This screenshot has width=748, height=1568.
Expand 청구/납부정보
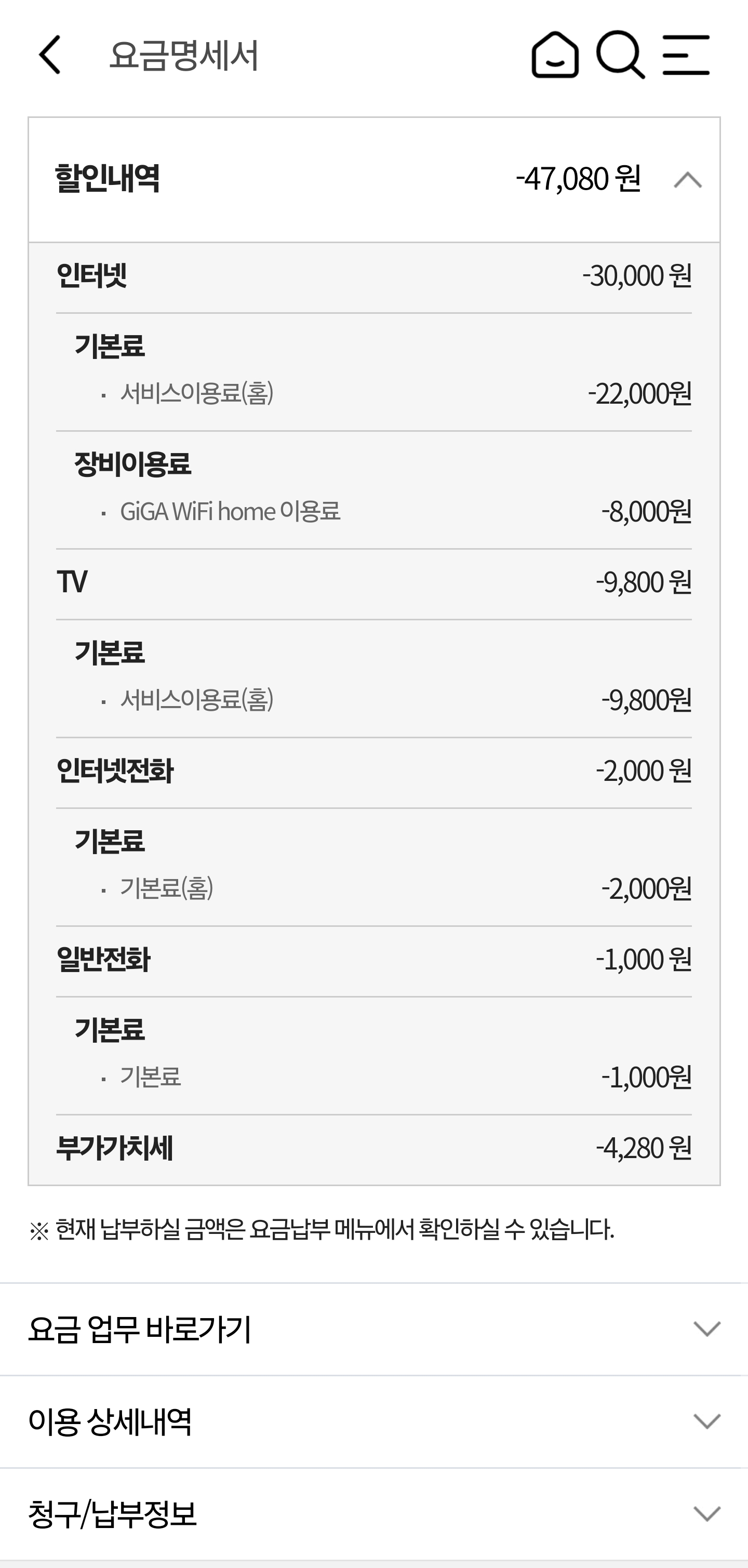tap(373, 1514)
